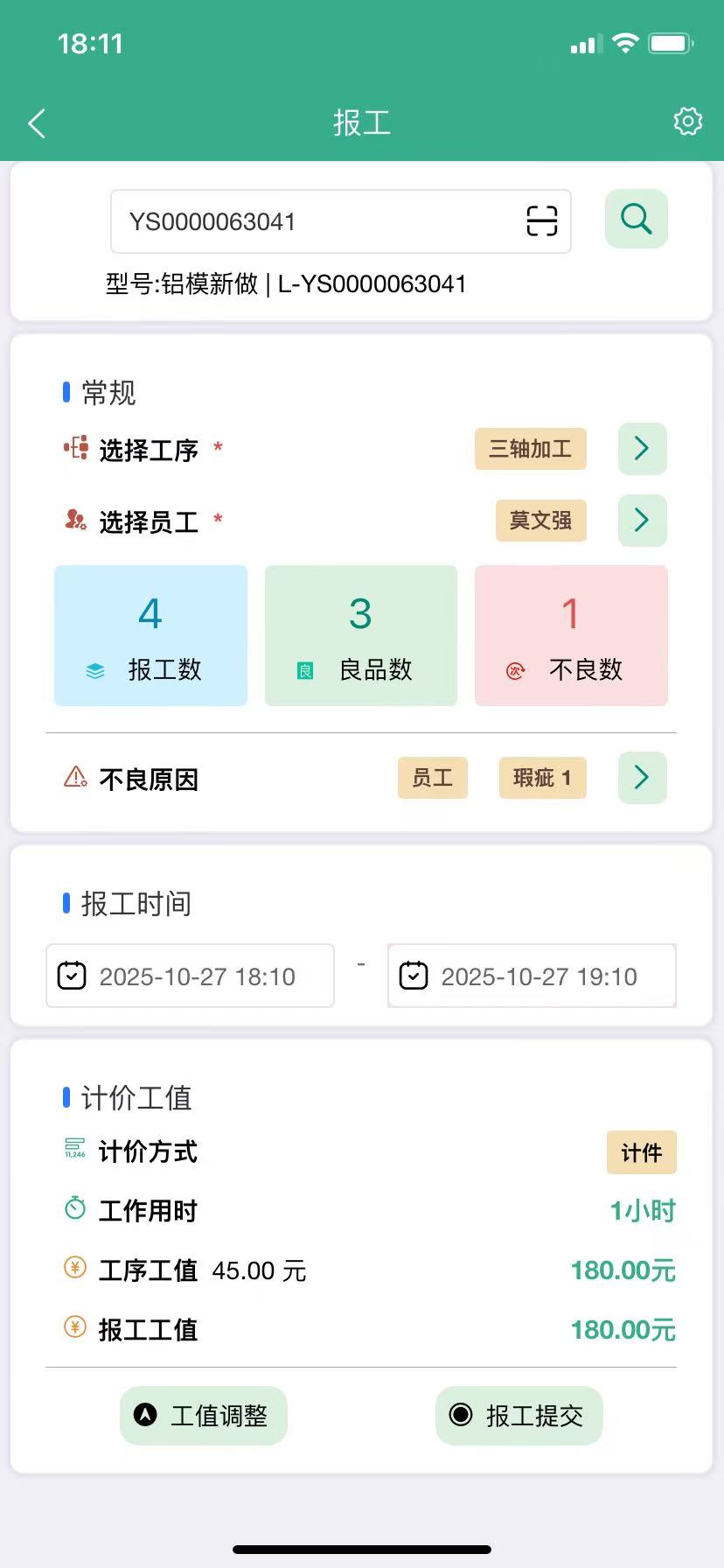
Task: Edit the 报工数 quantity card
Action: 150,635
